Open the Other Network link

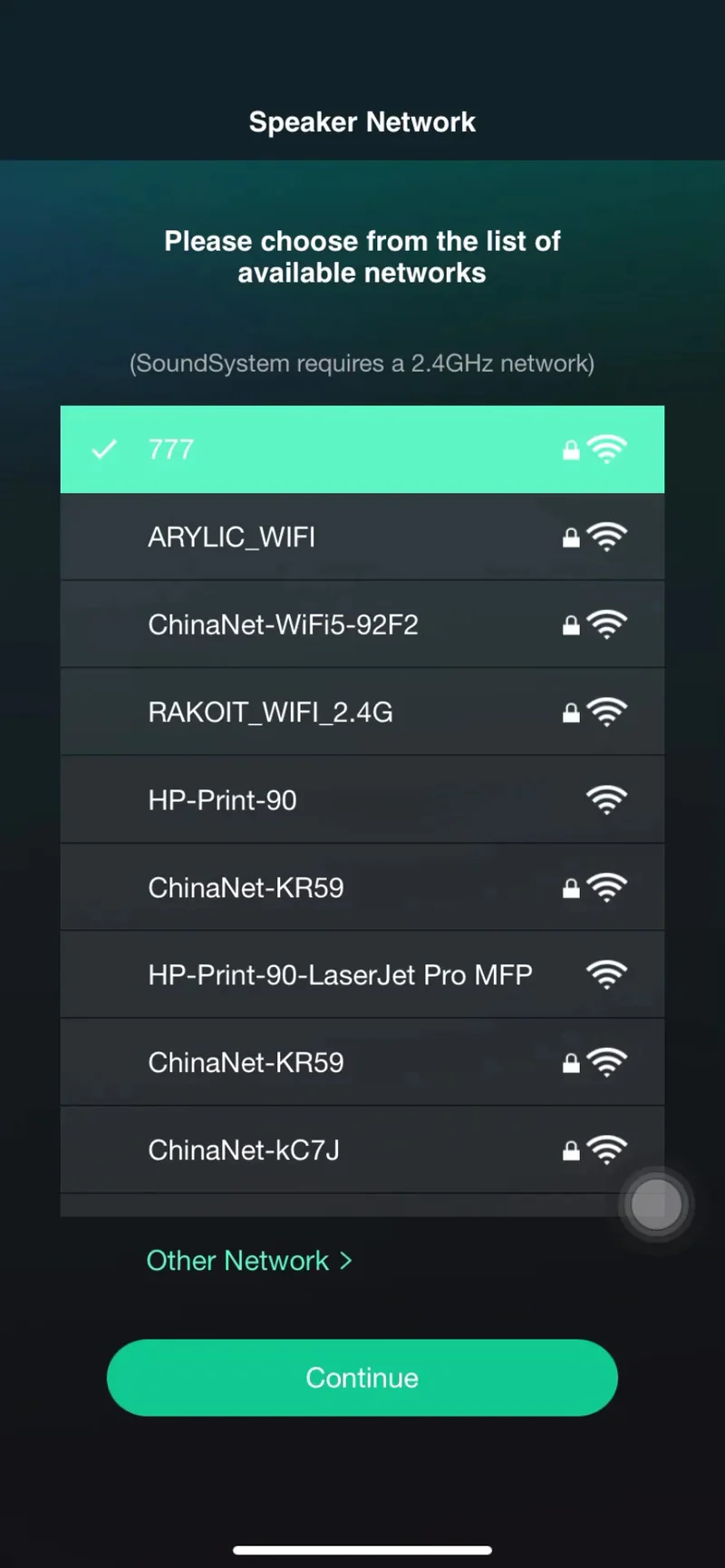pos(237,1260)
